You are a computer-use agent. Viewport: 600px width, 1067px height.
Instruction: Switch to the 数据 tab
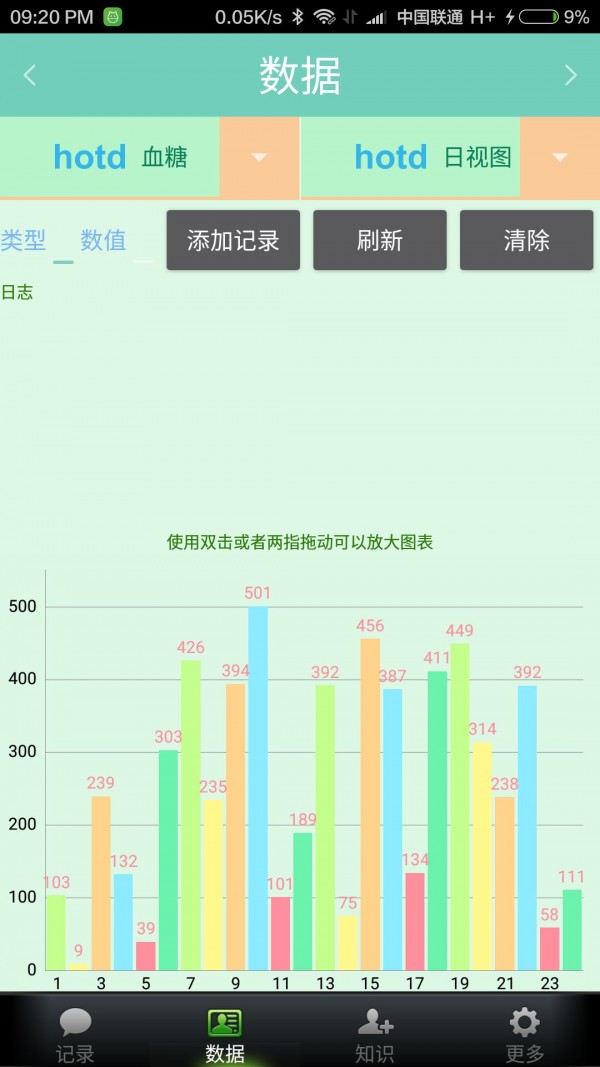click(225, 1035)
